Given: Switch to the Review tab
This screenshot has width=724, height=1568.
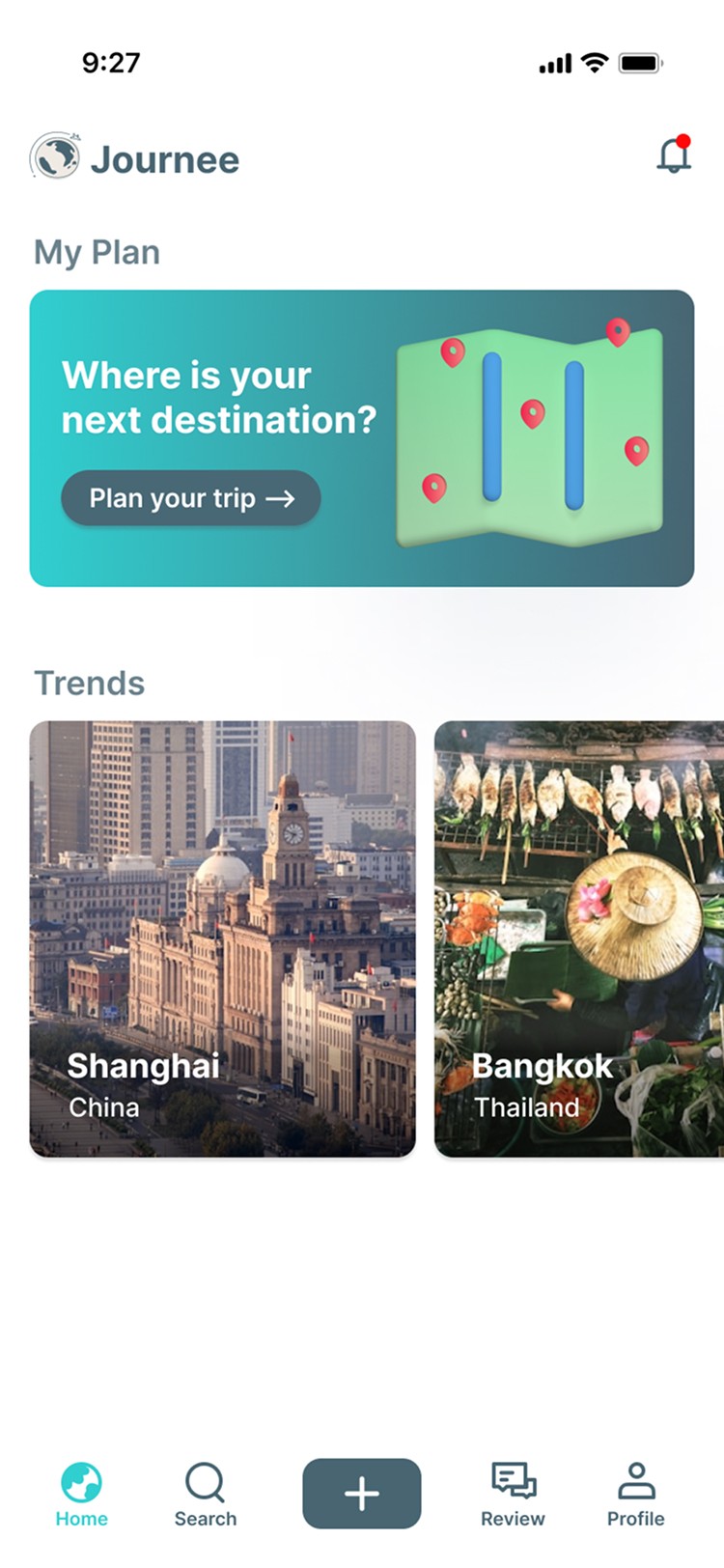Looking at the screenshot, I should point(513,1495).
